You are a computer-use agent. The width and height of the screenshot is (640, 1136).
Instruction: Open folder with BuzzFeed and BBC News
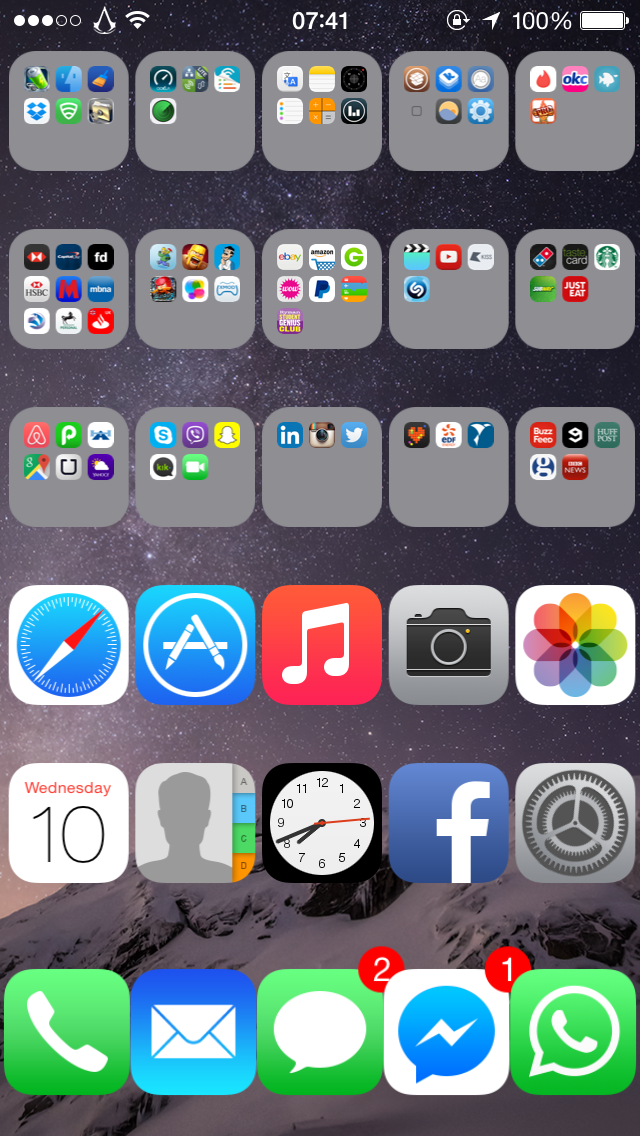pyautogui.click(x=575, y=467)
